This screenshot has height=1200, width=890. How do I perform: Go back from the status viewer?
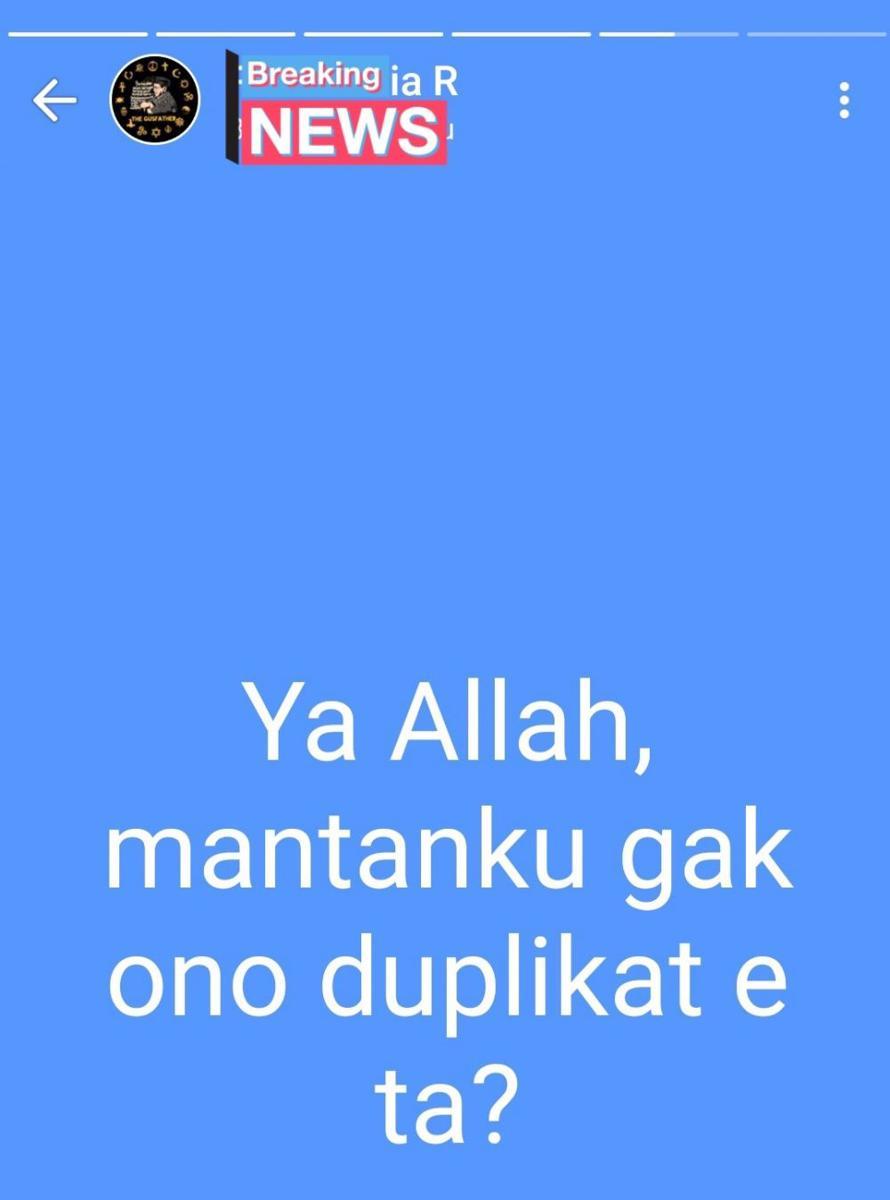point(54,101)
